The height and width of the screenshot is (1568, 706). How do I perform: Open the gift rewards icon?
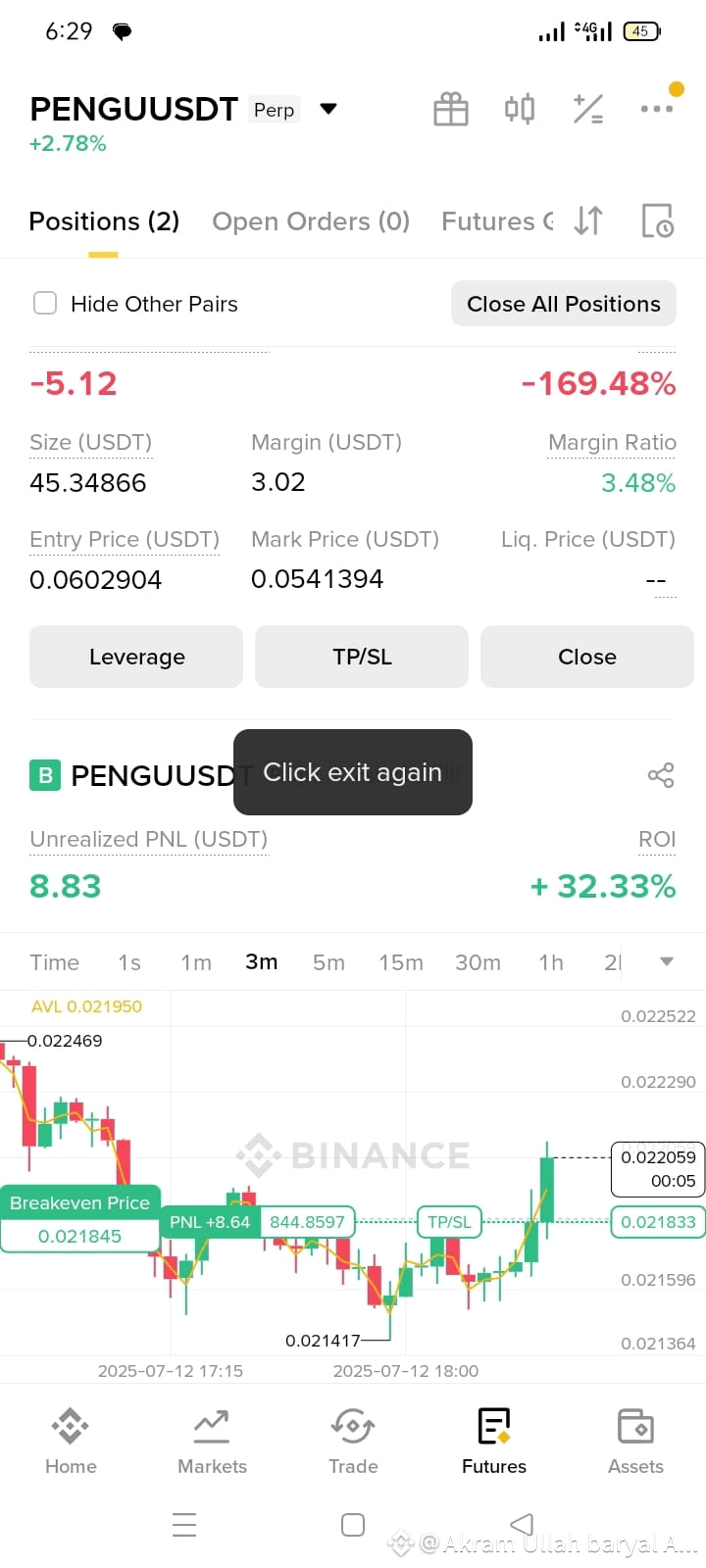451,109
